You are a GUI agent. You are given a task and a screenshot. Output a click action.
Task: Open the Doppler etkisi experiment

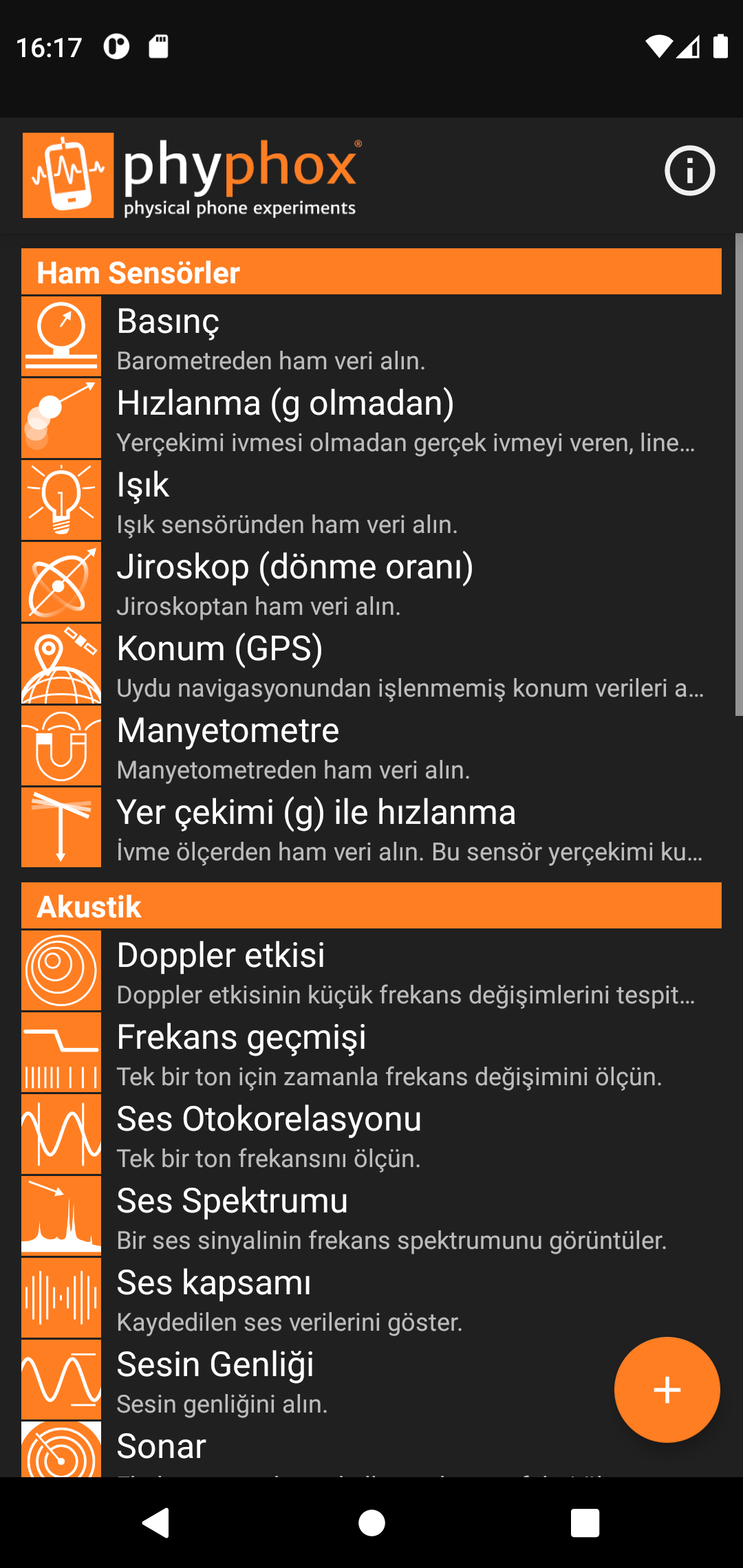pyautogui.click(x=371, y=971)
